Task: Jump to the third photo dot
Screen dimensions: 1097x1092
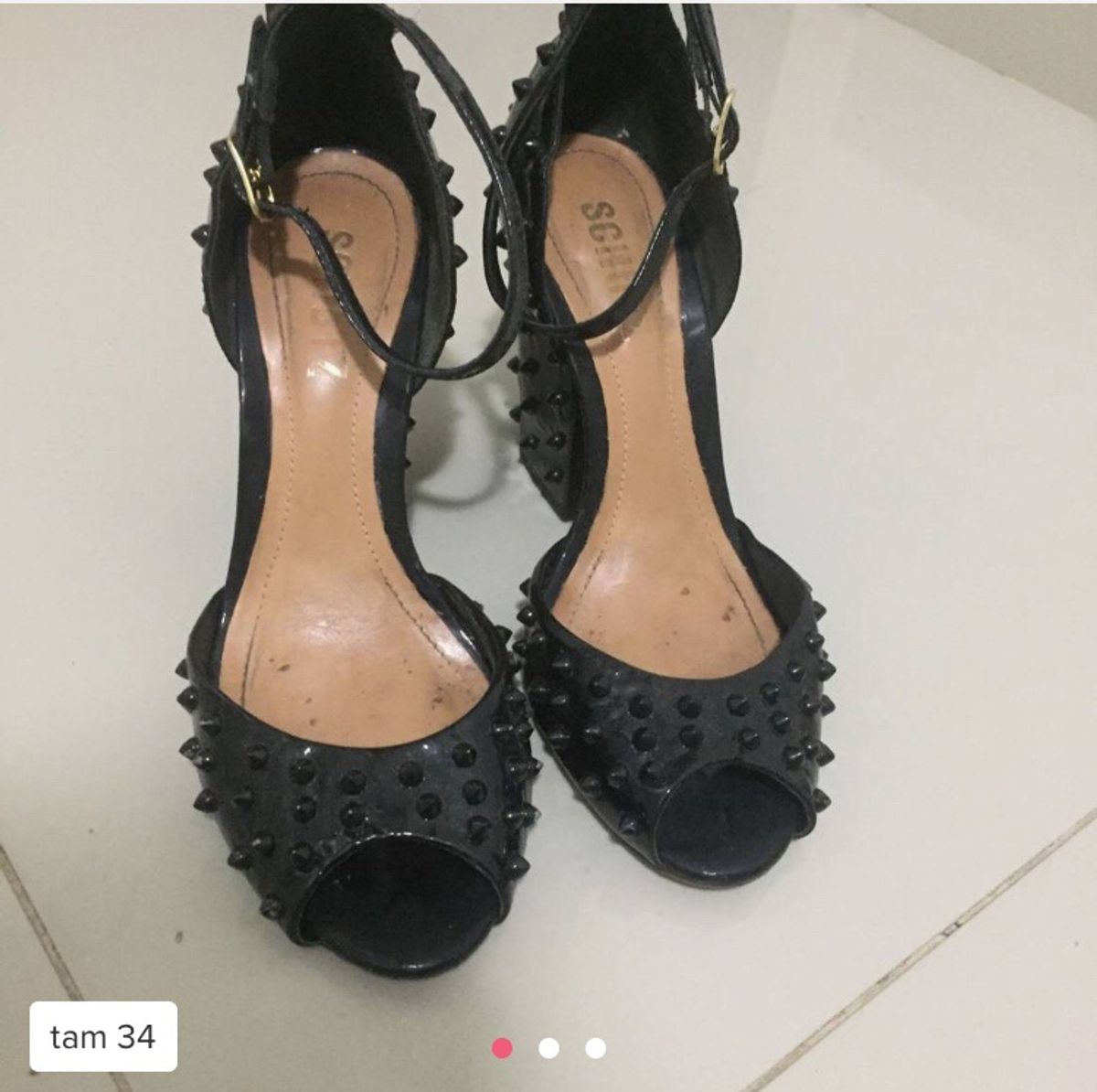Action: click(595, 1048)
